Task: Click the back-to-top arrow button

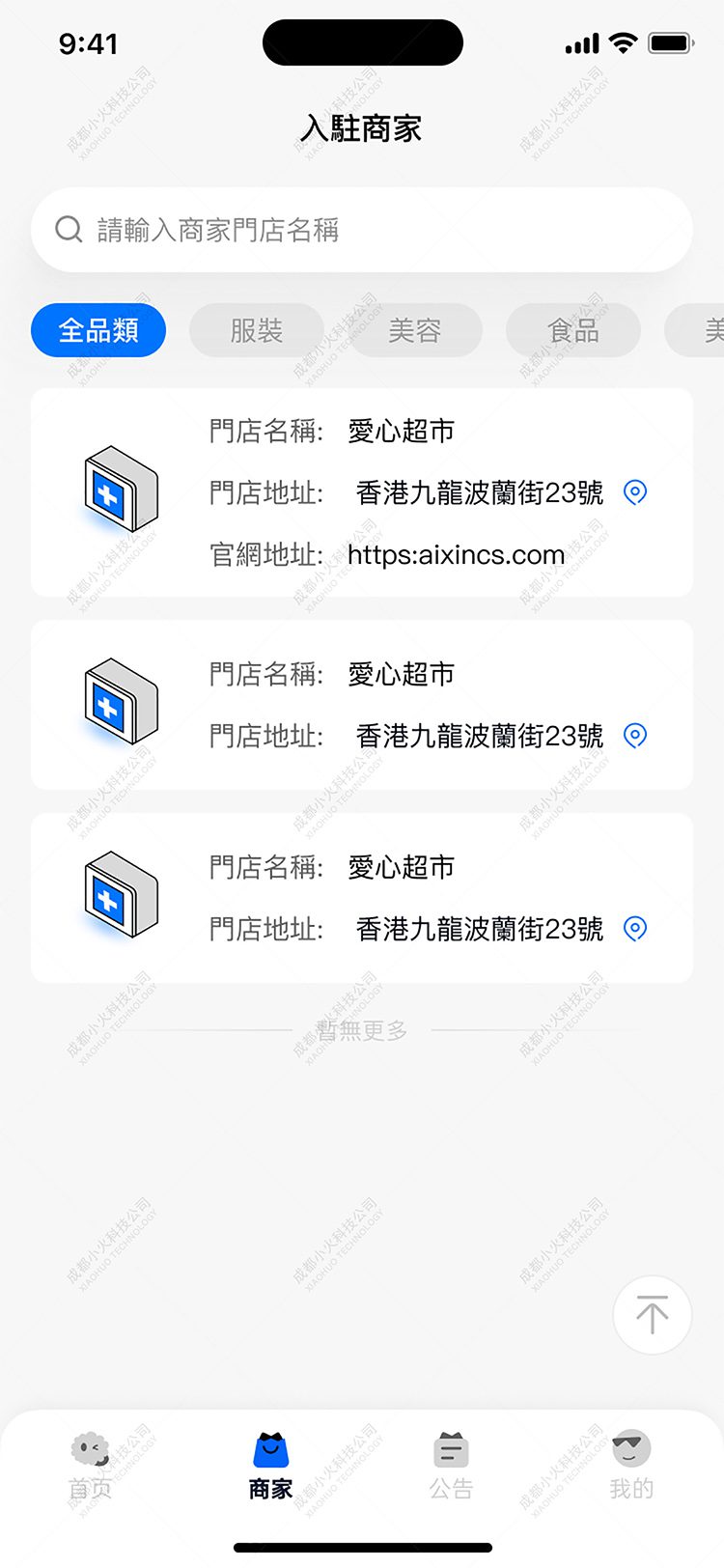Action: point(652,1315)
